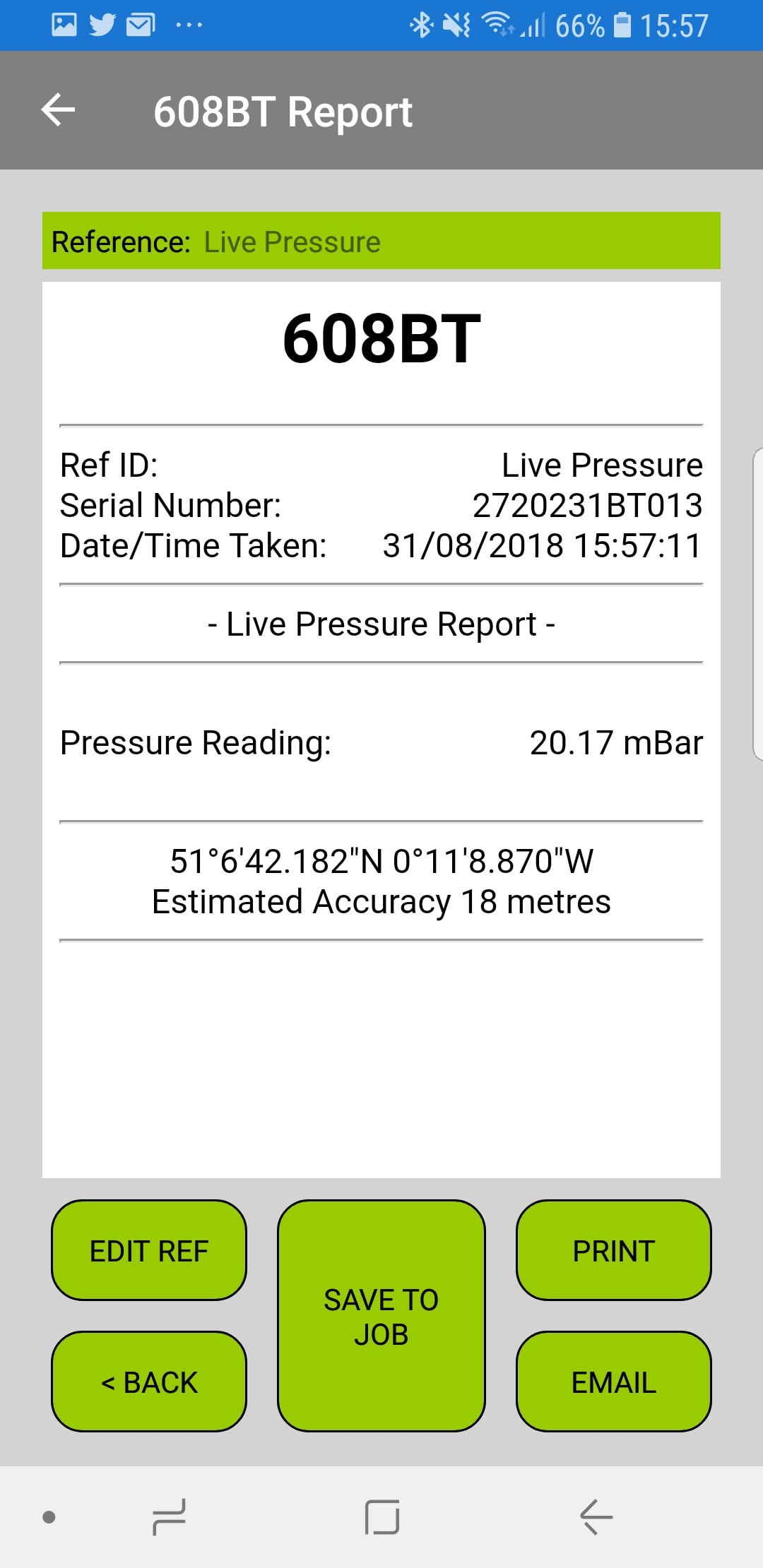Go back using the < BACK button
The image size is (763, 1568).
point(149,1382)
